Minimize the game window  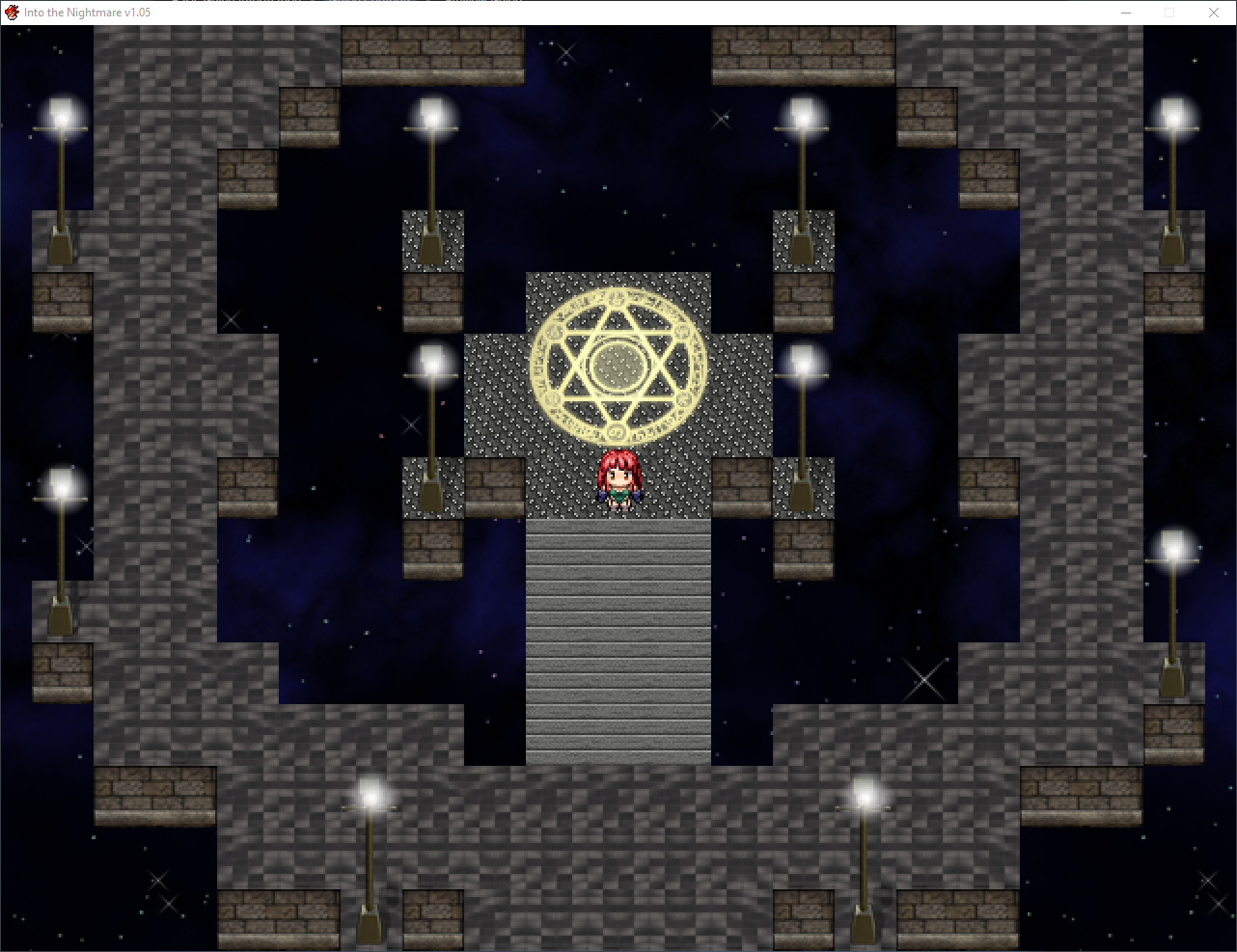pos(1126,13)
